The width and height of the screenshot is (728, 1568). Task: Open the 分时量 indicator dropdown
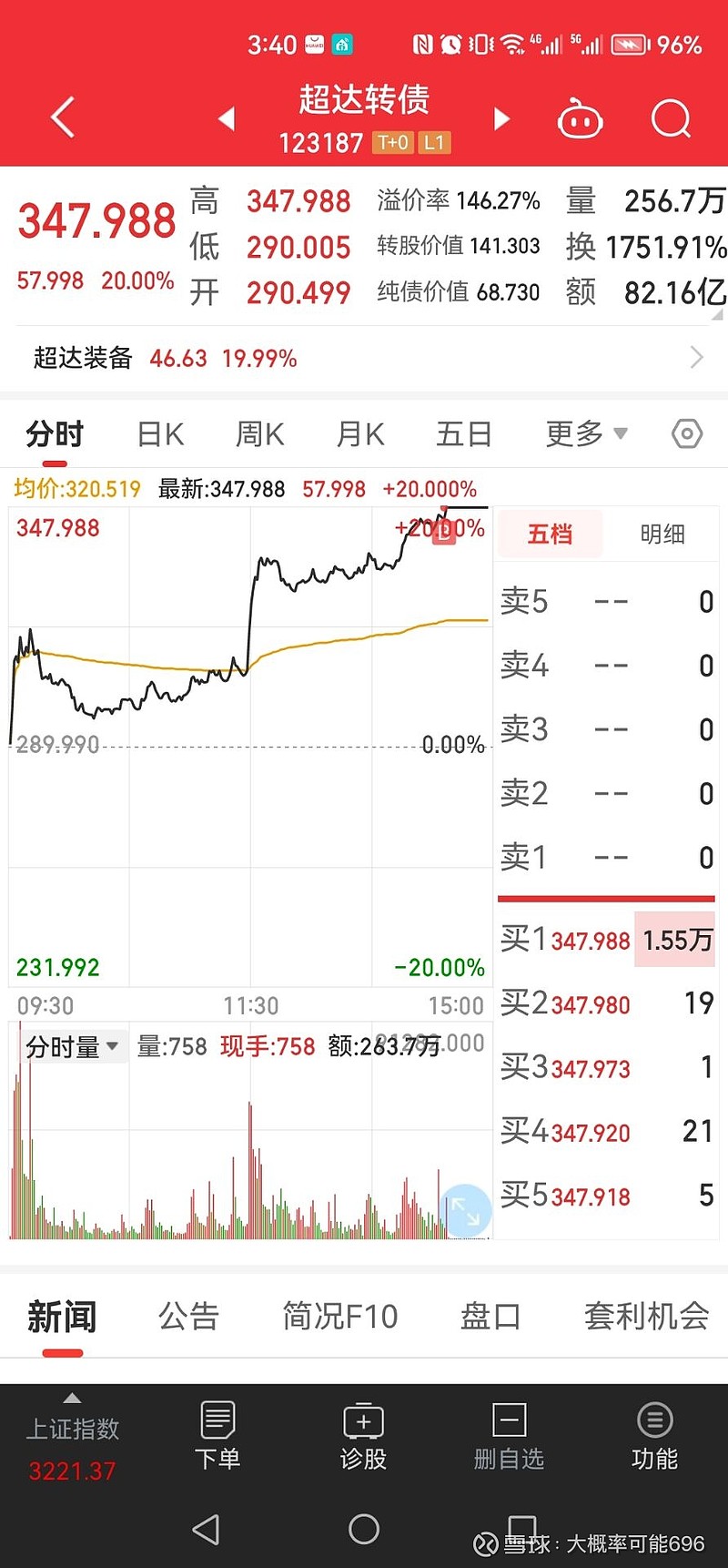[x=73, y=1046]
